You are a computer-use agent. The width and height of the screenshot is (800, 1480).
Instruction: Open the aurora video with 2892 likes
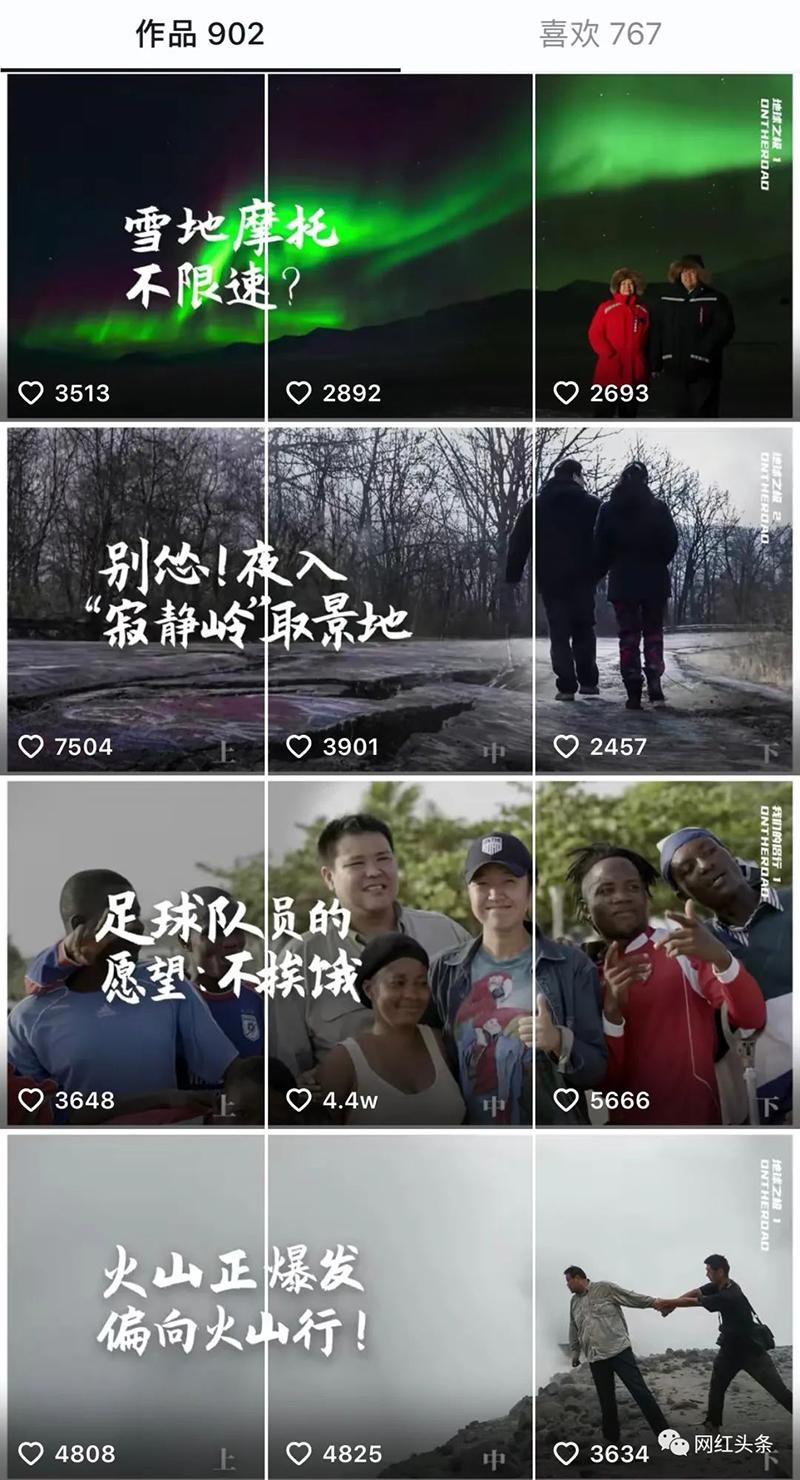click(x=400, y=246)
